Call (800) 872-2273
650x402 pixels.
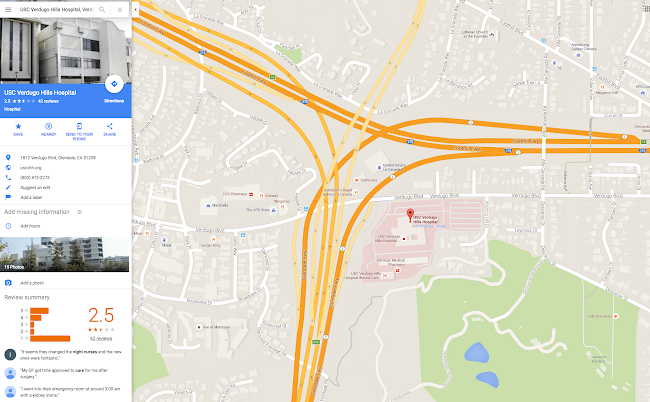(x=35, y=177)
